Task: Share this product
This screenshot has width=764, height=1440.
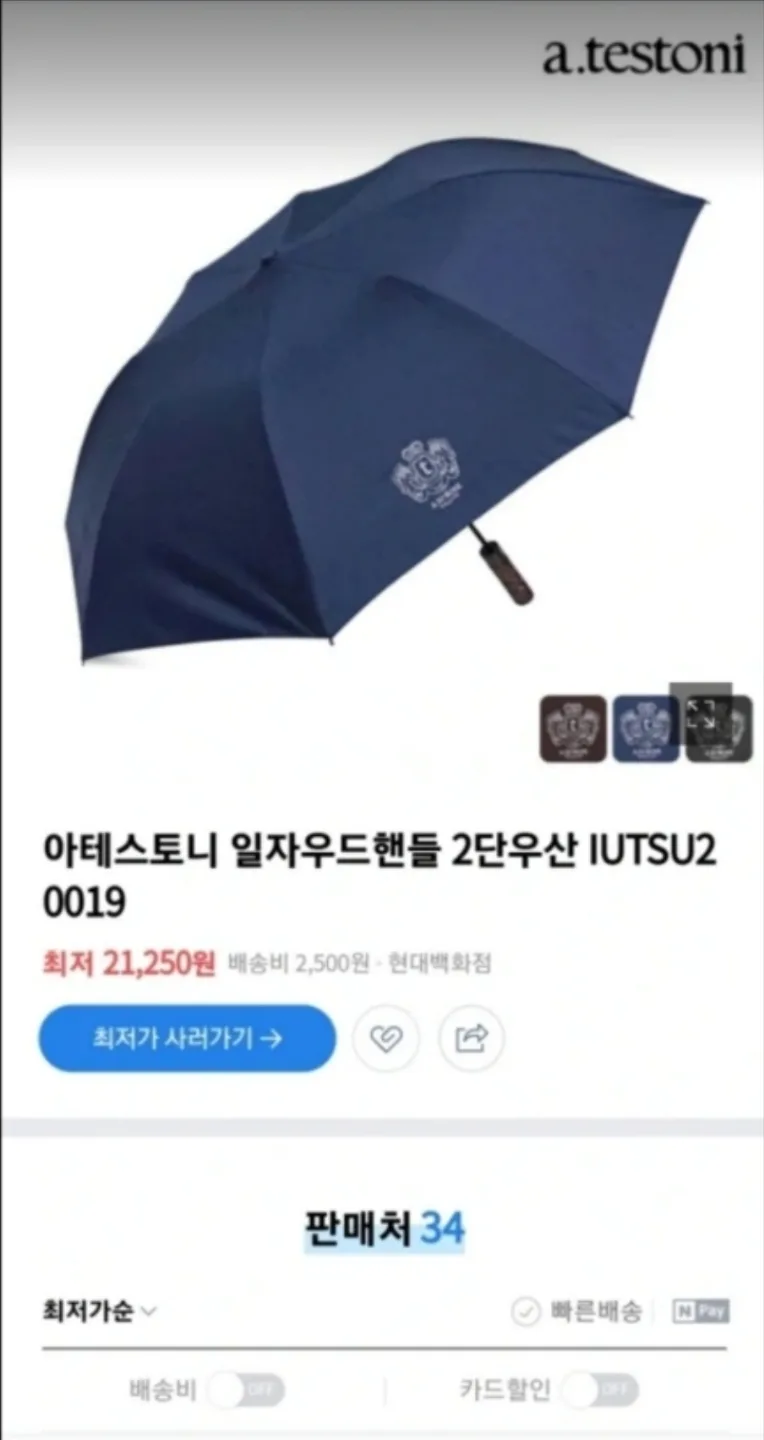Action: pyautogui.click(x=471, y=1039)
